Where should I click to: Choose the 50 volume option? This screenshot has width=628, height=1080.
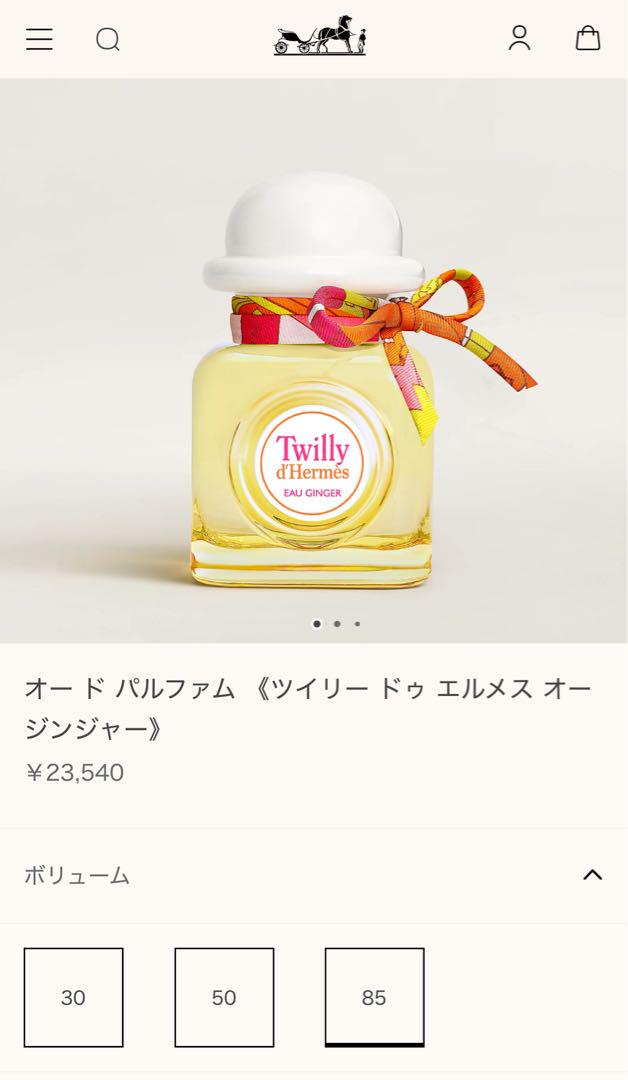224,997
